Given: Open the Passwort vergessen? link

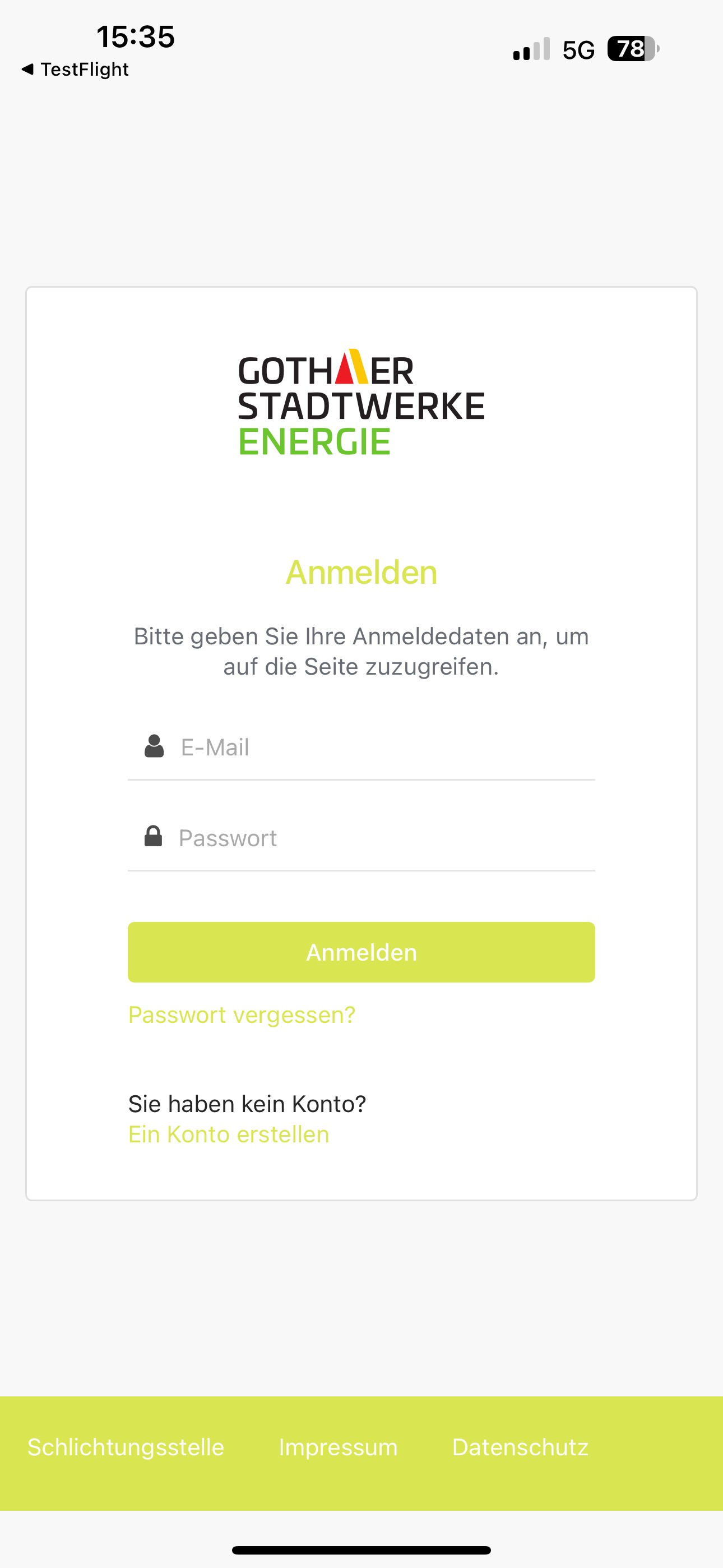Looking at the screenshot, I should (242, 1014).
